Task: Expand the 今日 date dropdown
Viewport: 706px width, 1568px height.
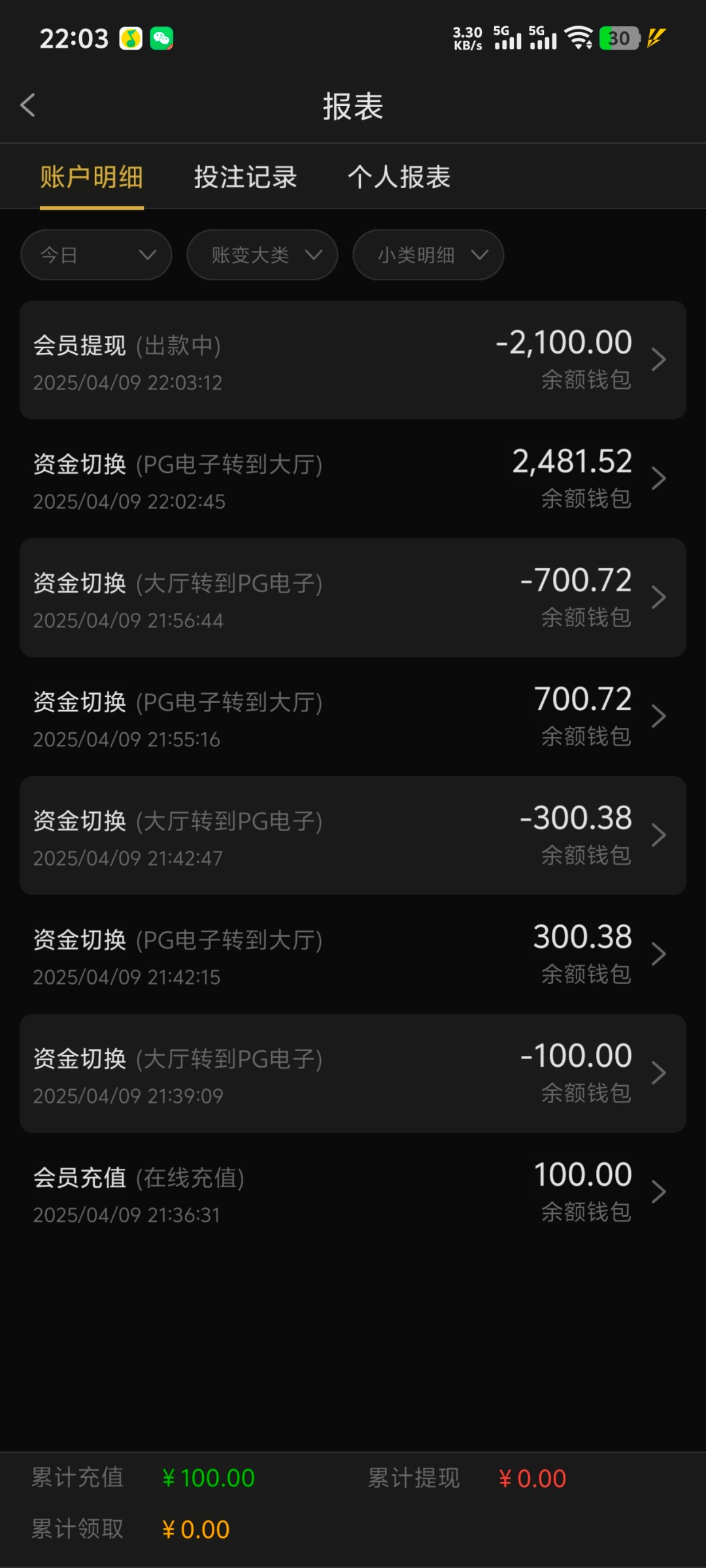Action: click(96, 255)
